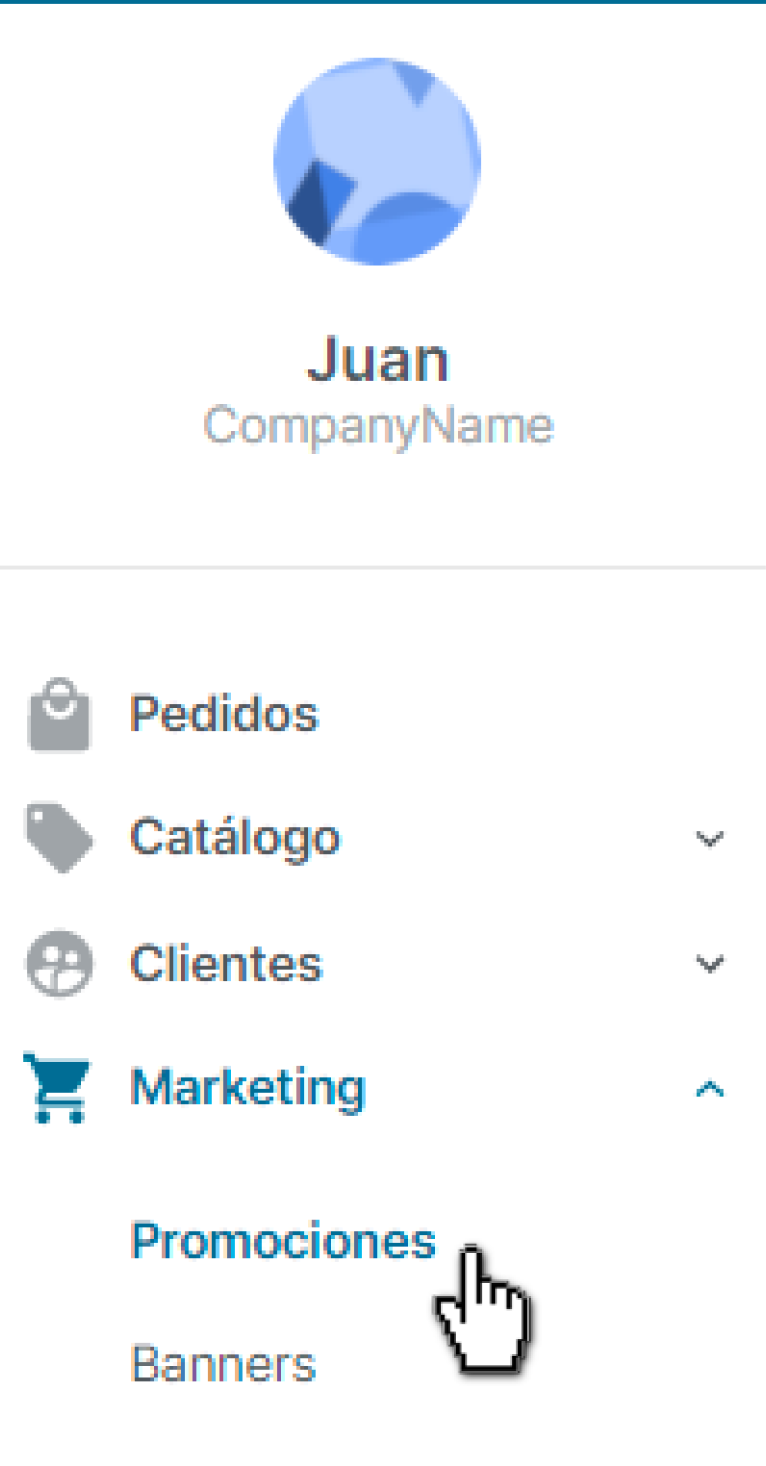The height and width of the screenshot is (1466, 766).
Task: Open the Pedidos section
Action: point(224,714)
